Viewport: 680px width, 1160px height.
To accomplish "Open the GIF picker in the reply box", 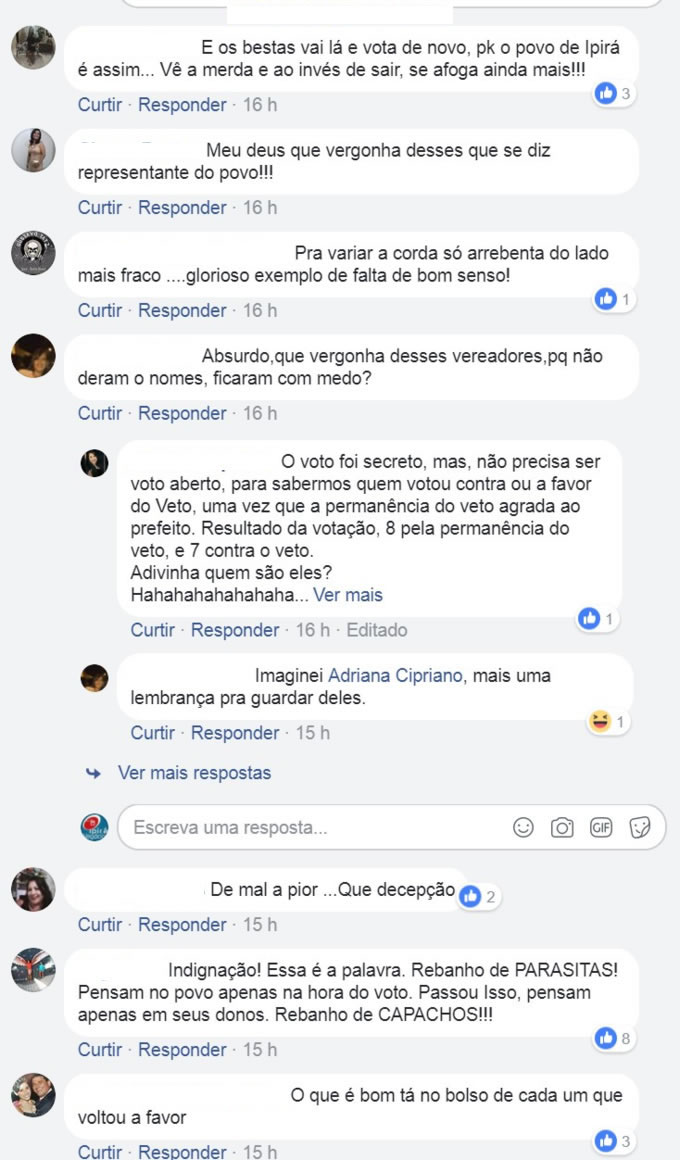I will [x=601, y=828].
